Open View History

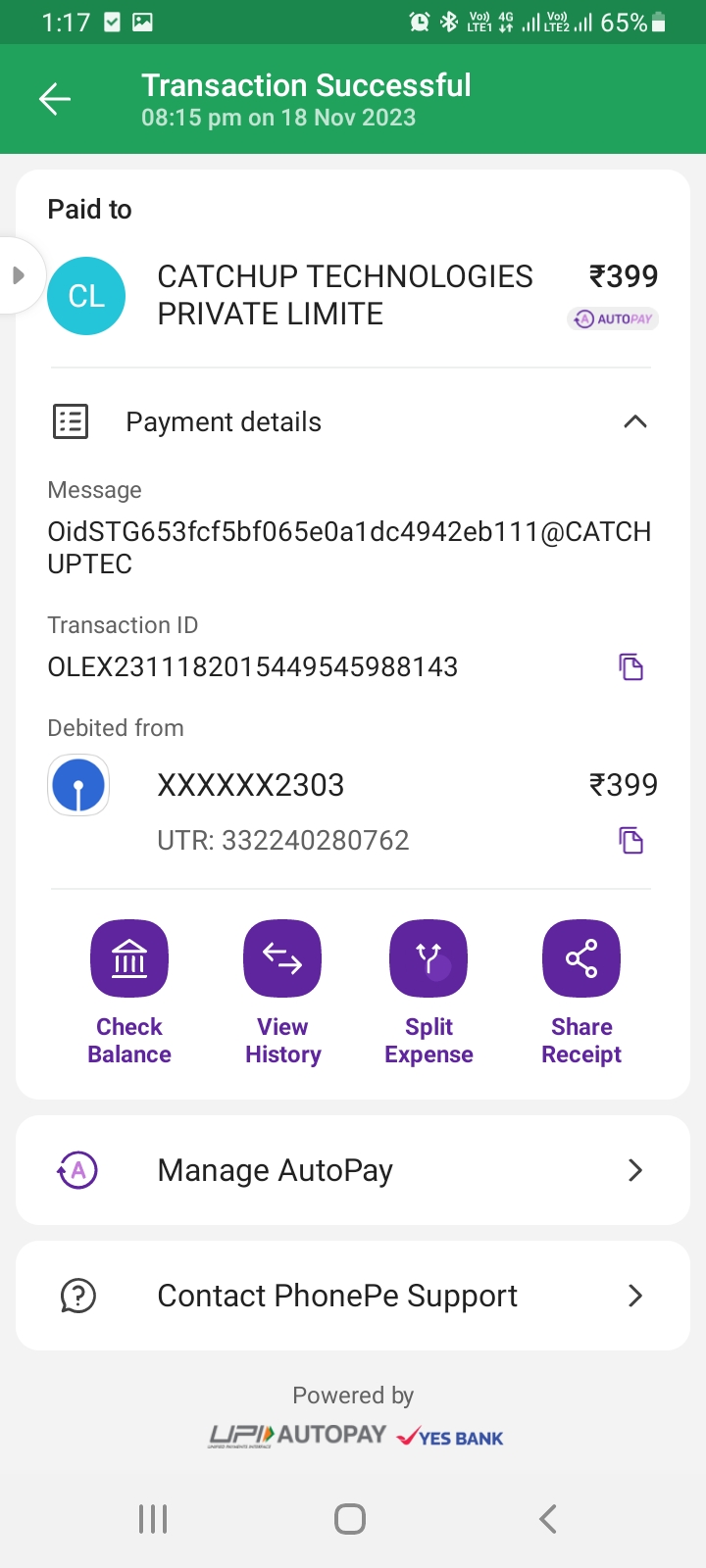point(282,992)
